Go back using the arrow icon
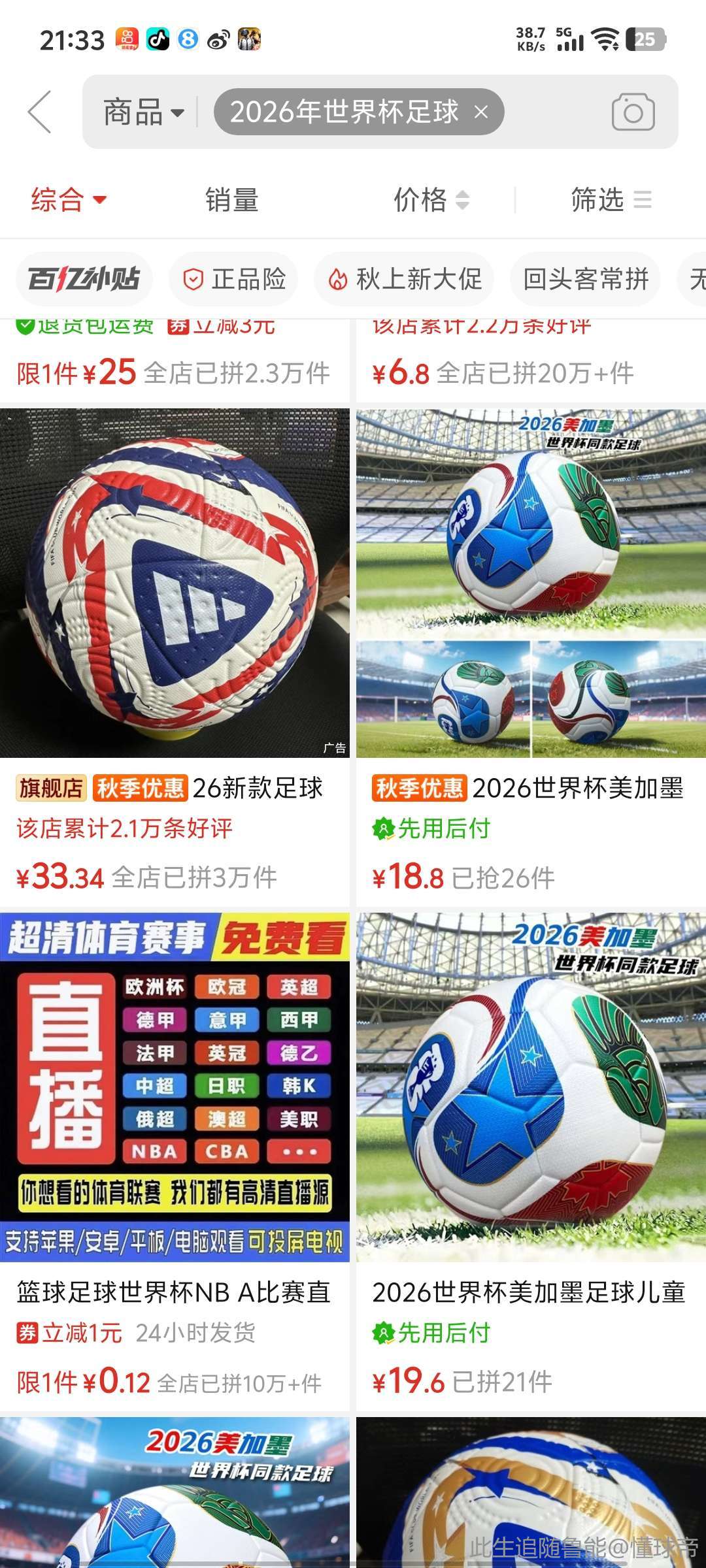This screenshot has width=706, height=1568. 41,112
